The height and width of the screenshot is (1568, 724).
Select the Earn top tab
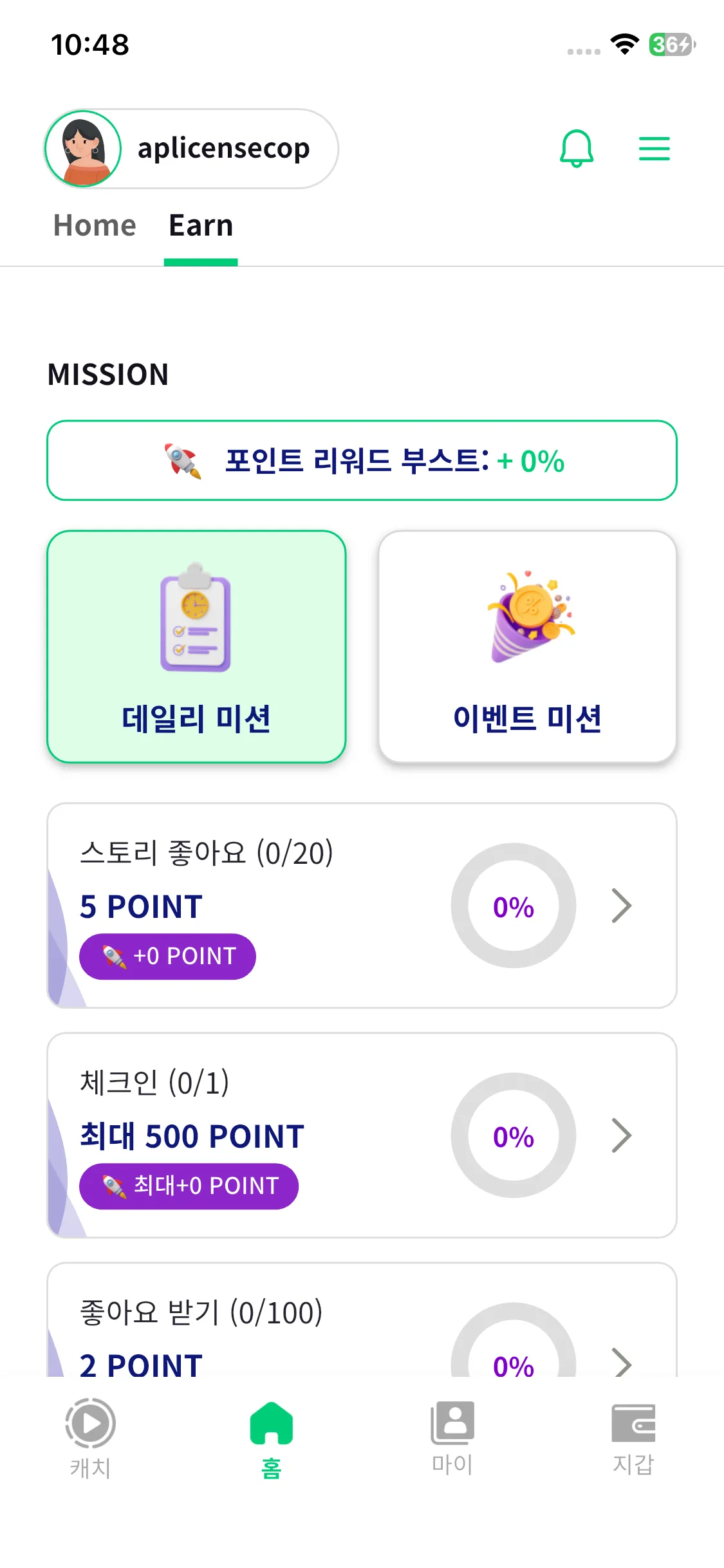(201, 226)
